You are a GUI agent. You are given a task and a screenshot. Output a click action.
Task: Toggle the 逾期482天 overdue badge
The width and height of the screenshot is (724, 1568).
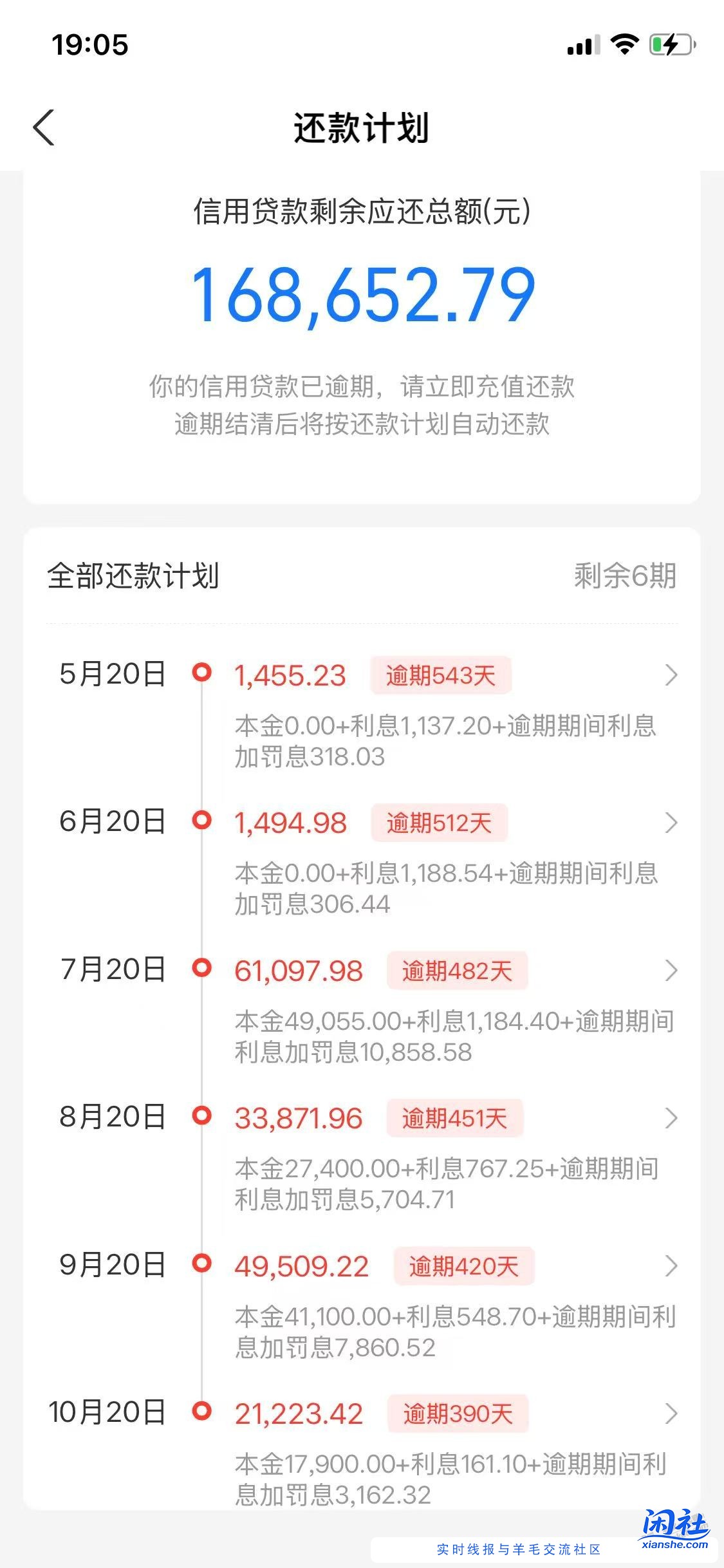pyautogui.click(x=459, y=971)
